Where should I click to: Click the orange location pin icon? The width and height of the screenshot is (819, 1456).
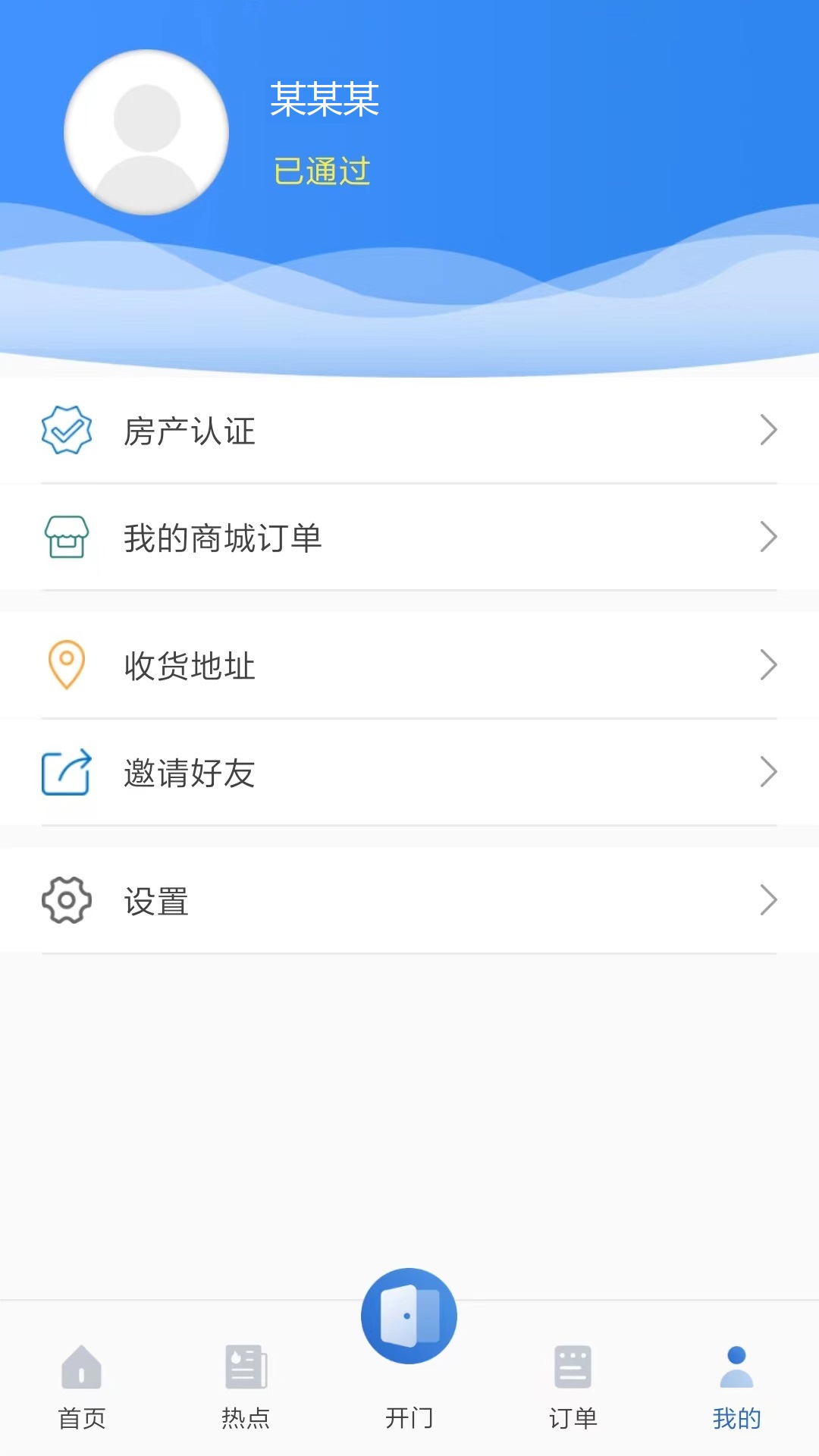pyautogui.click(x=67, y=665)
